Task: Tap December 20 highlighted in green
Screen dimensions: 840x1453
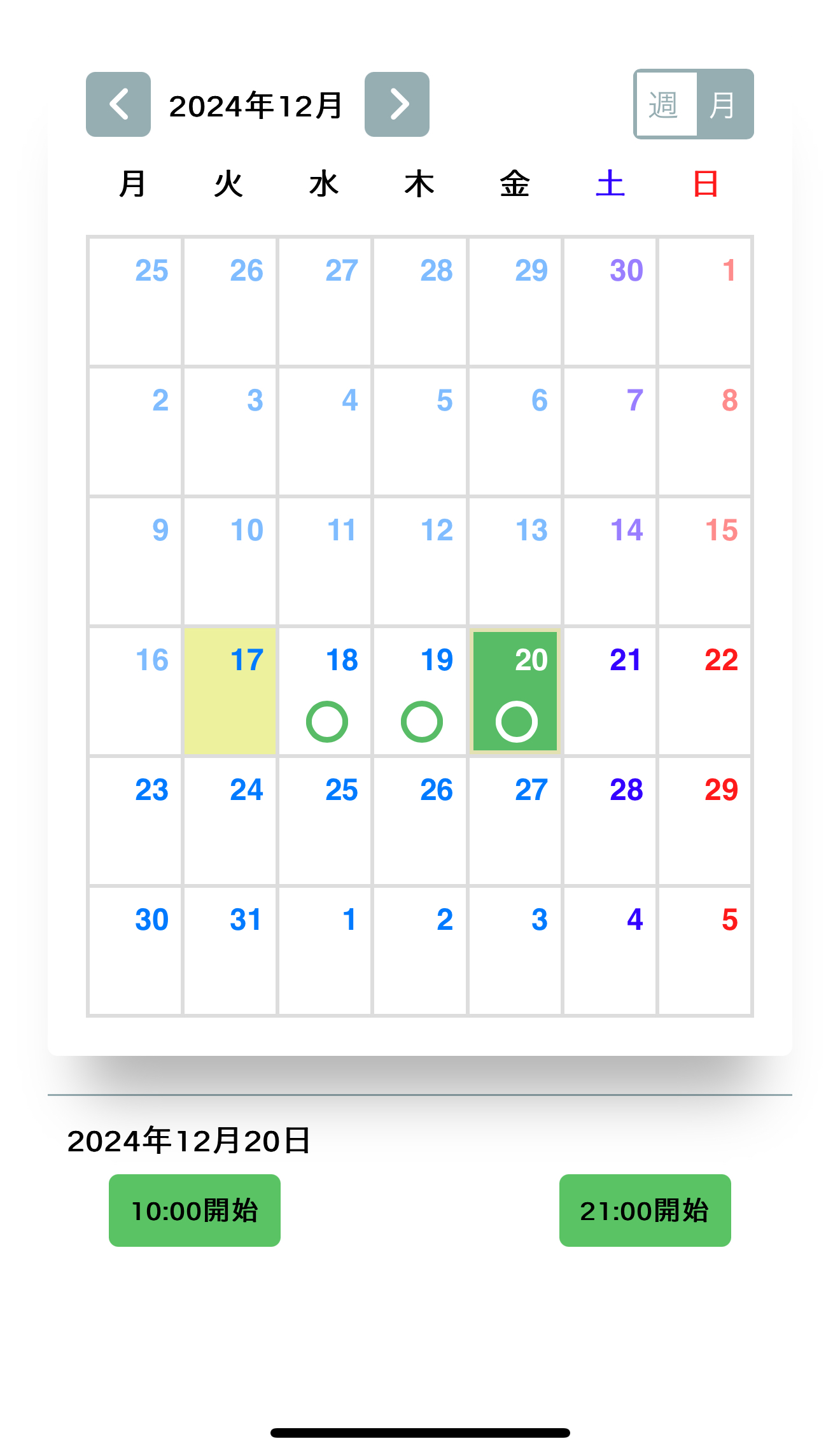Action: point(515,691)
